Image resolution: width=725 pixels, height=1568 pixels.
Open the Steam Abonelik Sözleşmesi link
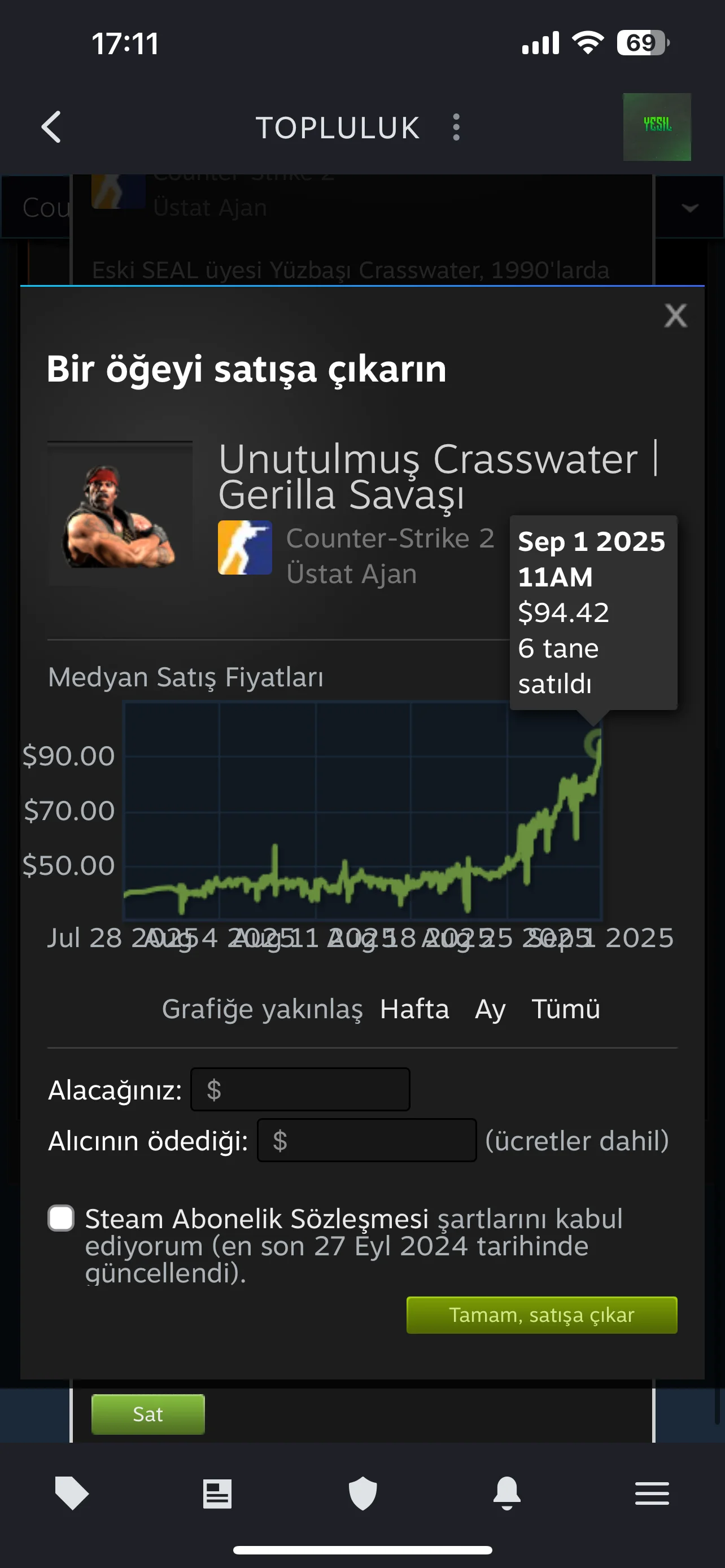click(256, 1219)
